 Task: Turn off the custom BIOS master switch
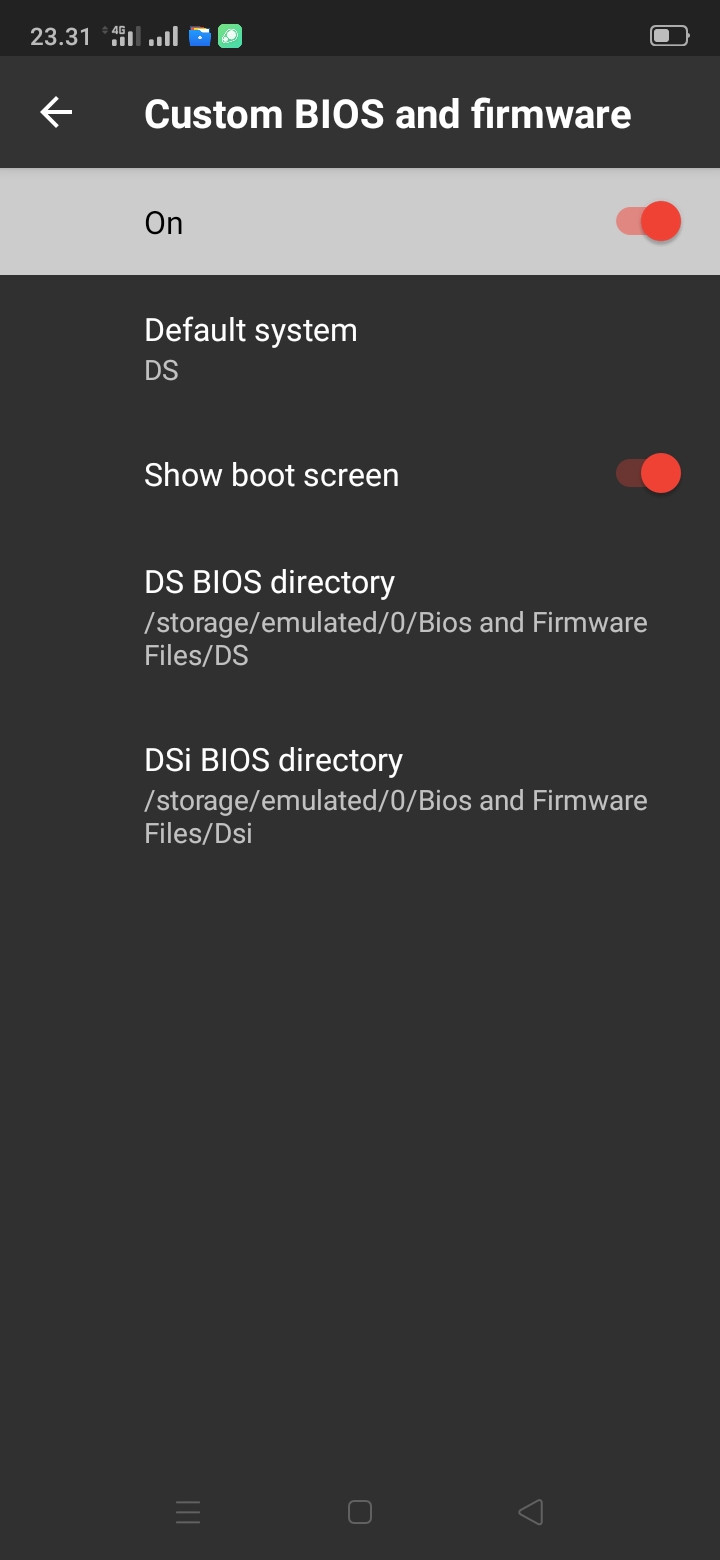pos(648,221)
